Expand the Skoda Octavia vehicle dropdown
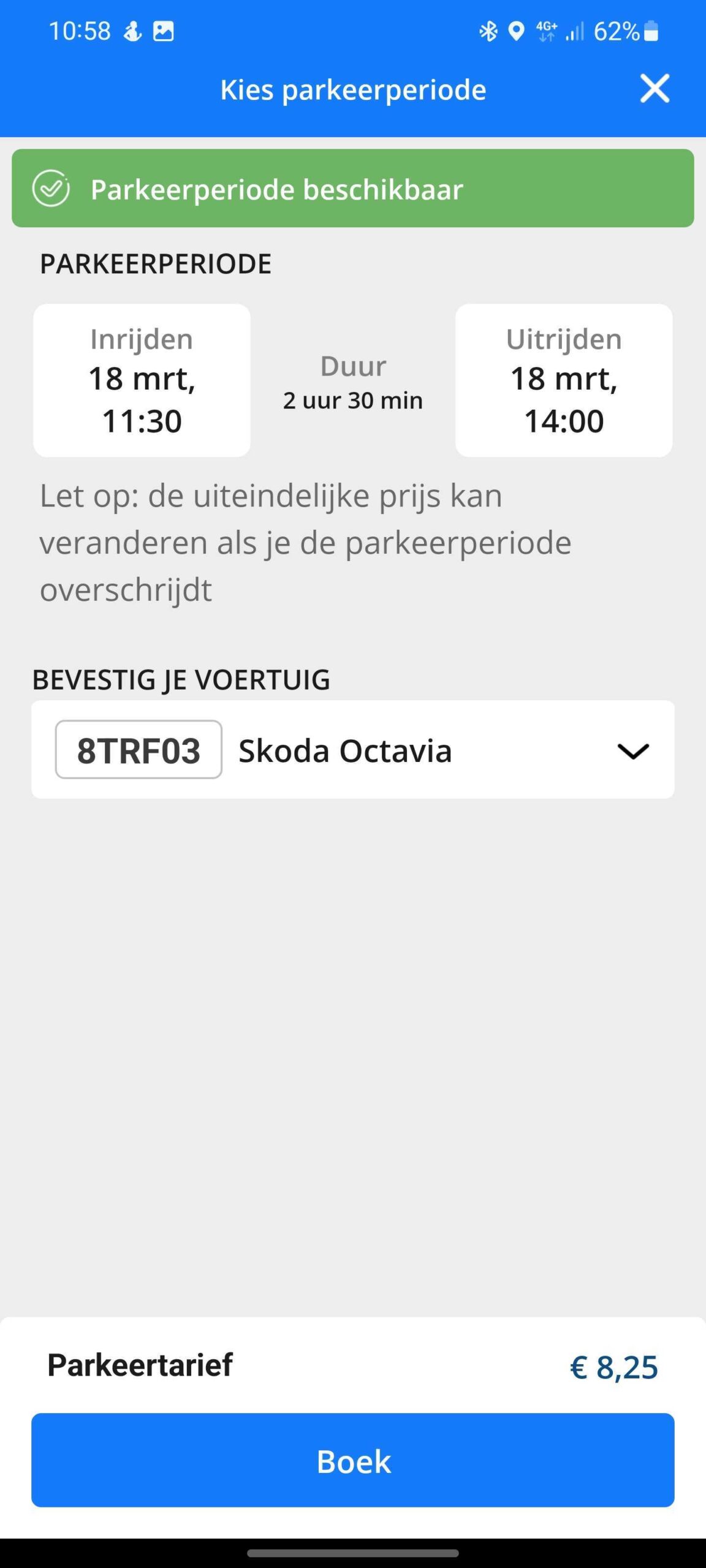706x1568 pixels. click(632, 750)
